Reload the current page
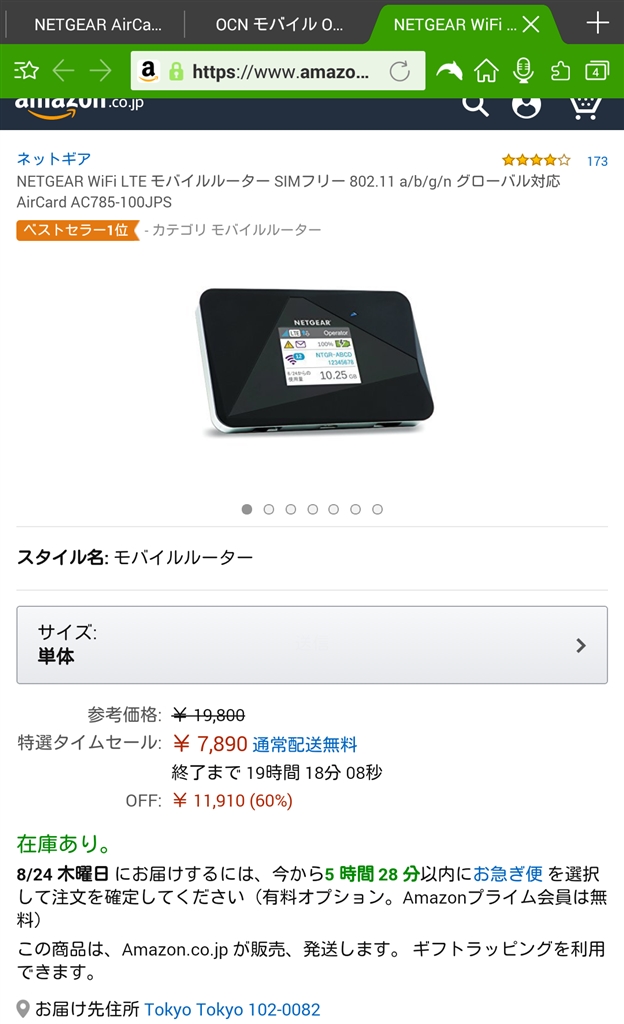This screenshot has height=1024, width=624. [x=400, y=71]
